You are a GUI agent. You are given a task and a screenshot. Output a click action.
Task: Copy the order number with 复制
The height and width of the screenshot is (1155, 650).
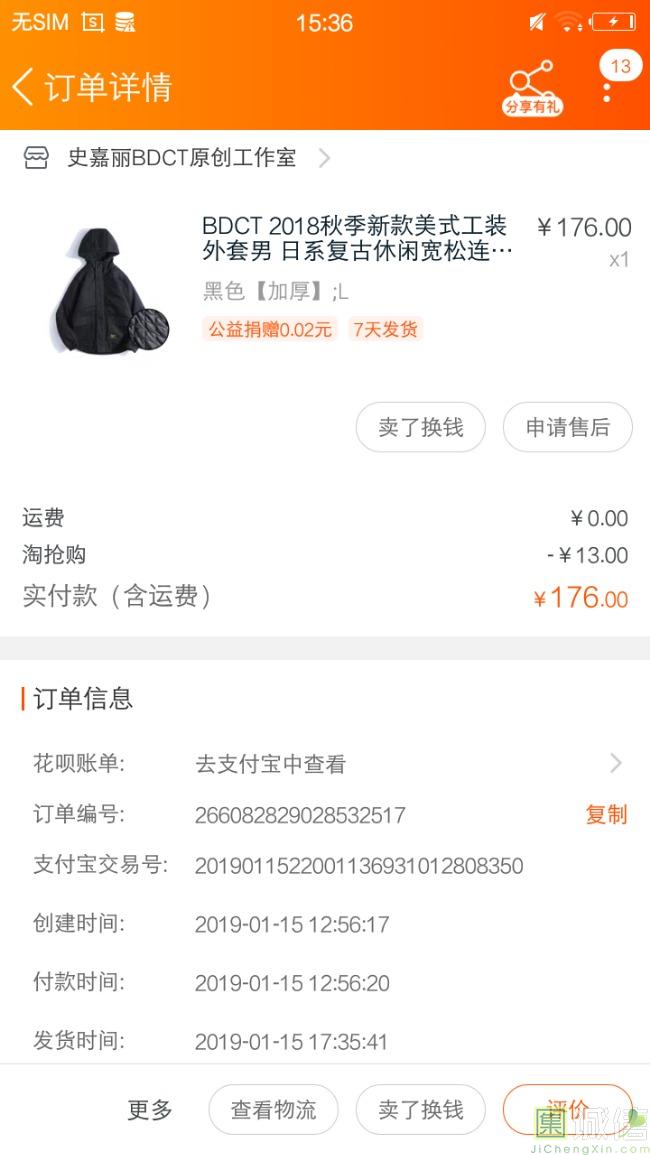point(606,814)
